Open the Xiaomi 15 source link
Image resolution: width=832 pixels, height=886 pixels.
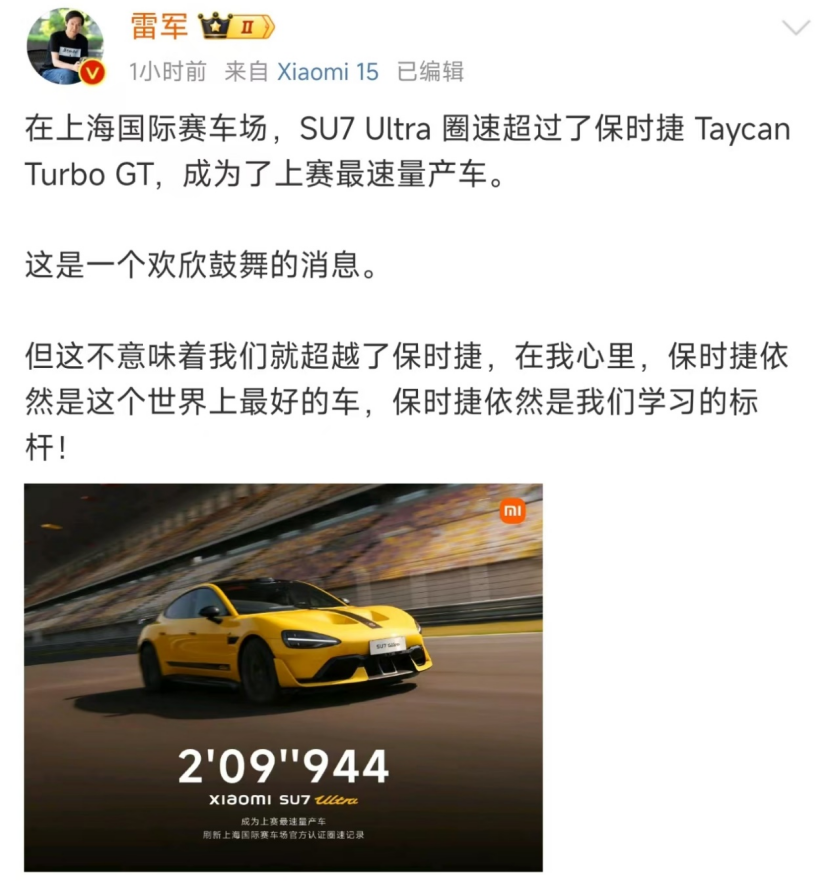click(x=327, y=72)
